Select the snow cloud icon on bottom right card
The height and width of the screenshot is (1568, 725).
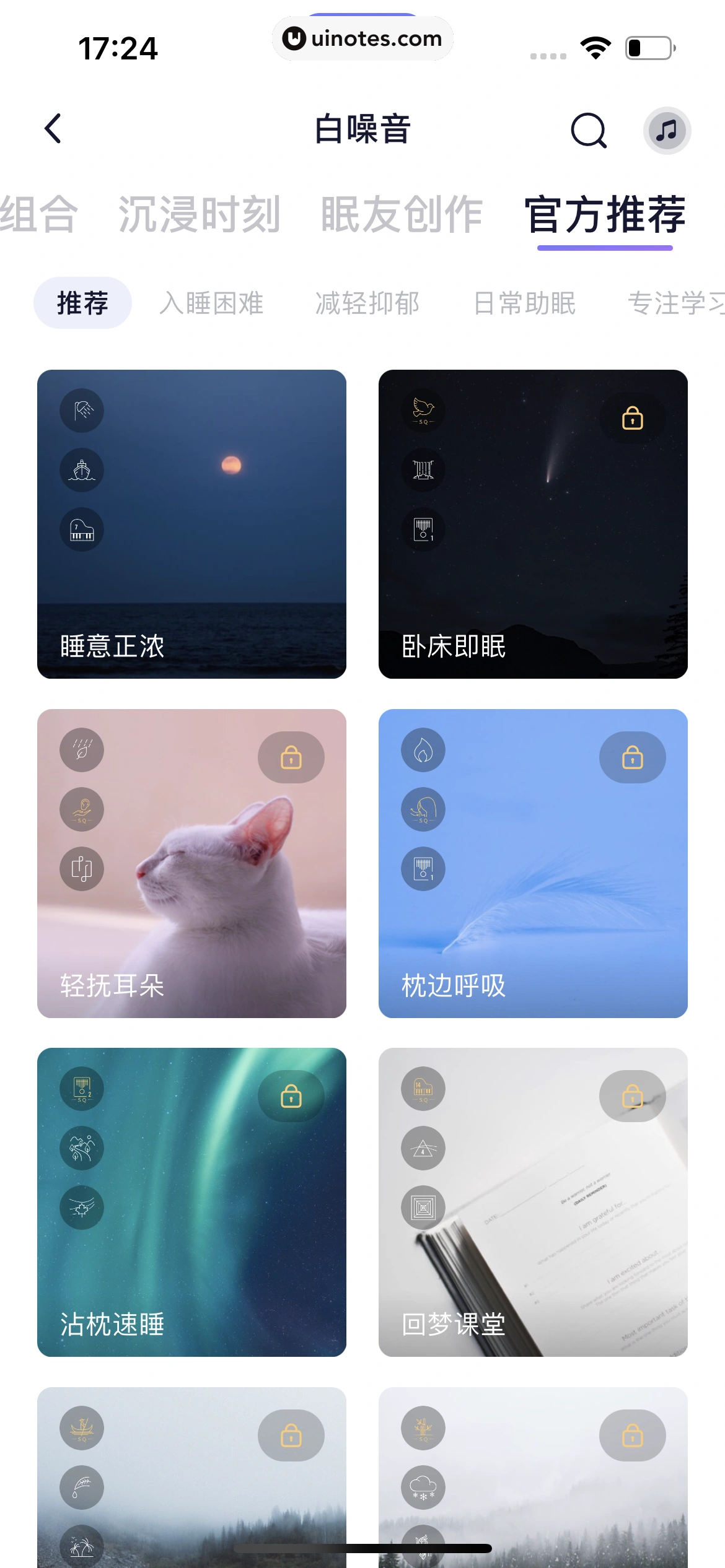[423, 1489]
